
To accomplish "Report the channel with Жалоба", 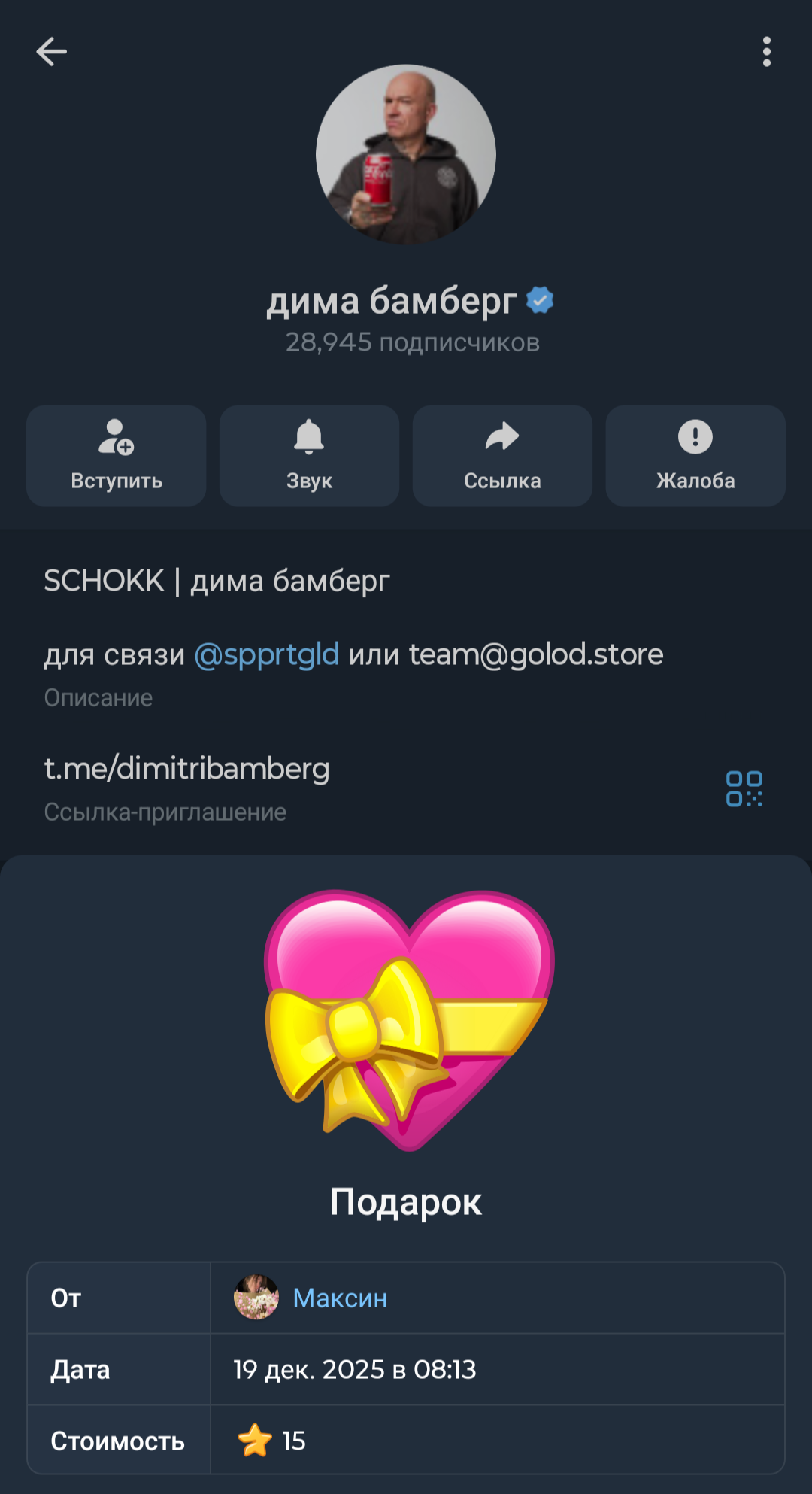I will tap(695, 456).
